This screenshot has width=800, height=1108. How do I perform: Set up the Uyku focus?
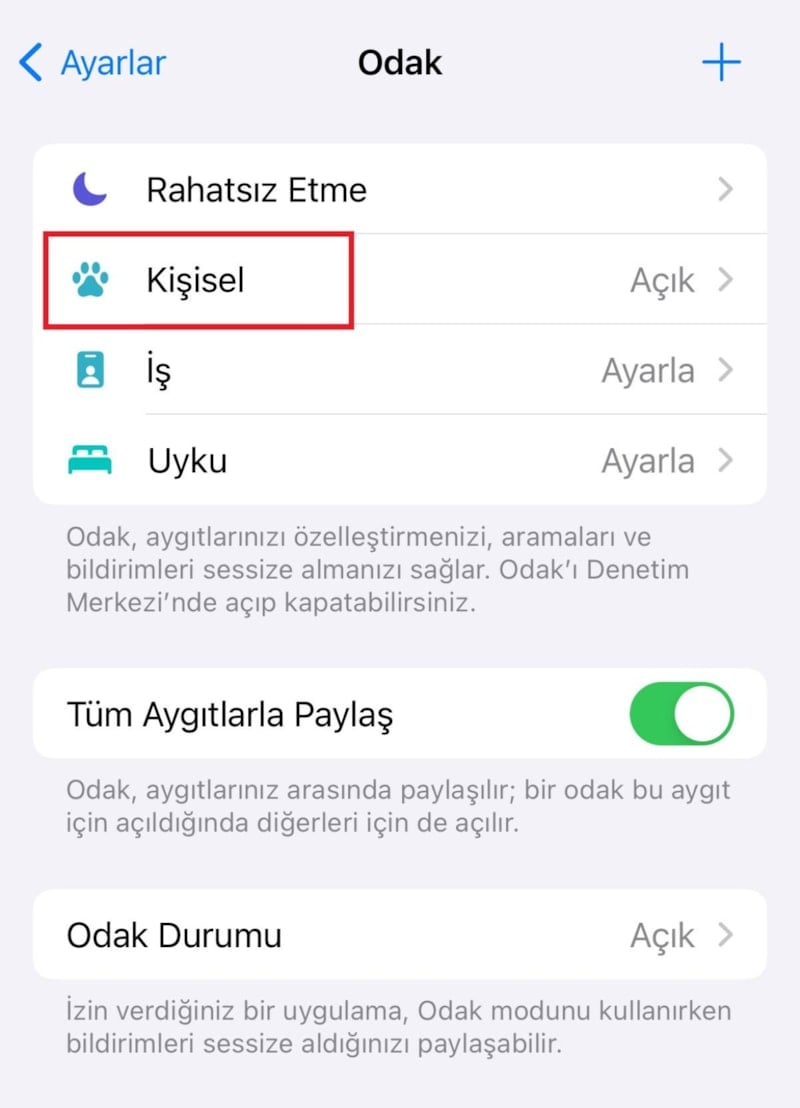coord(400,461)
